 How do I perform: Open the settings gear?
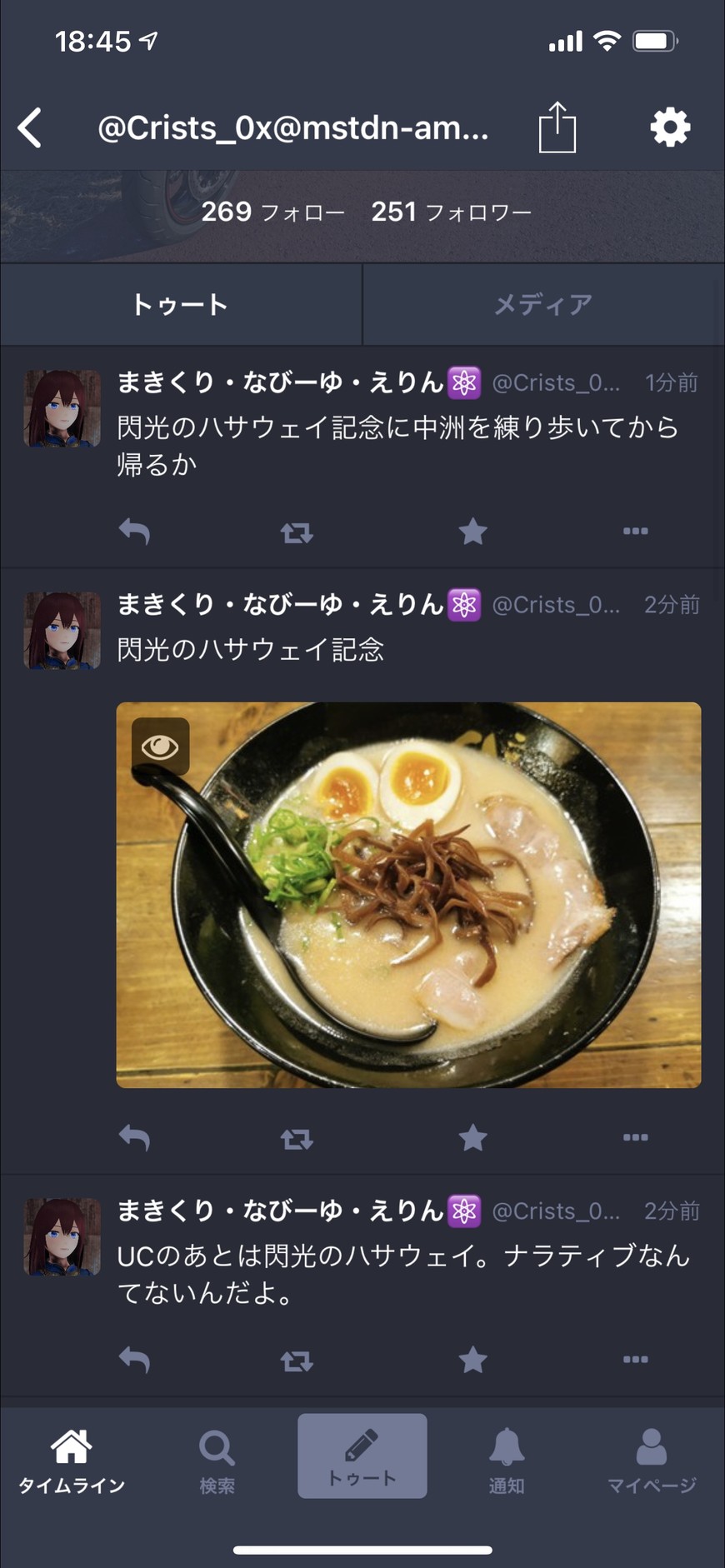(670, 127)
